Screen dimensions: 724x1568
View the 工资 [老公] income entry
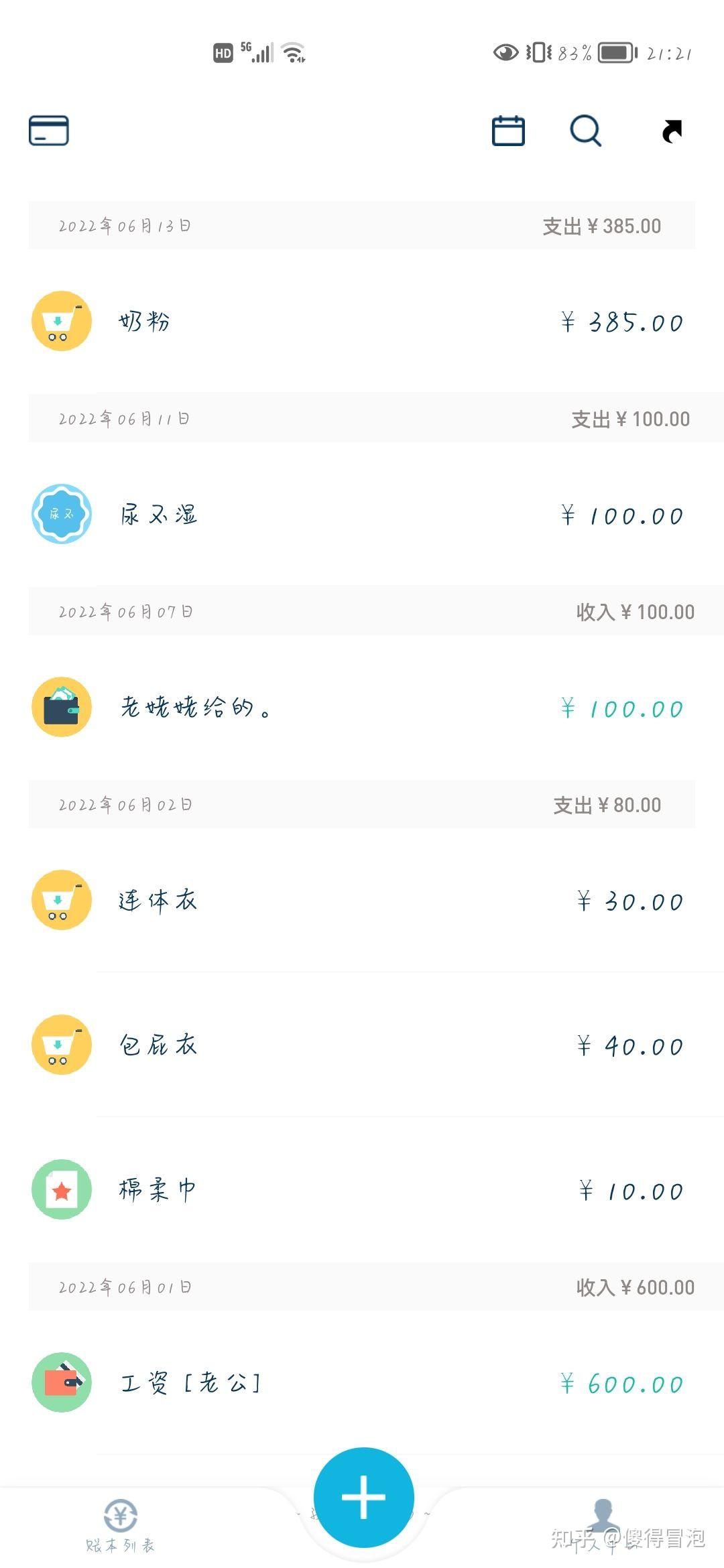pyautogui.click(x=362, y=1383)
